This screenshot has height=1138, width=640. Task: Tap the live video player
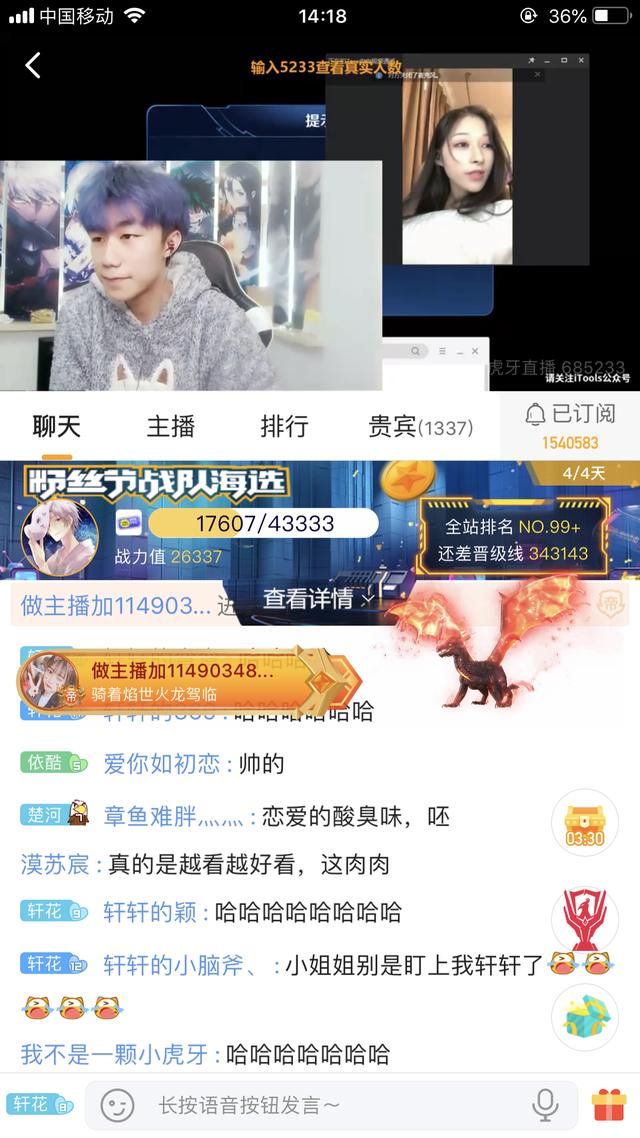320,220
